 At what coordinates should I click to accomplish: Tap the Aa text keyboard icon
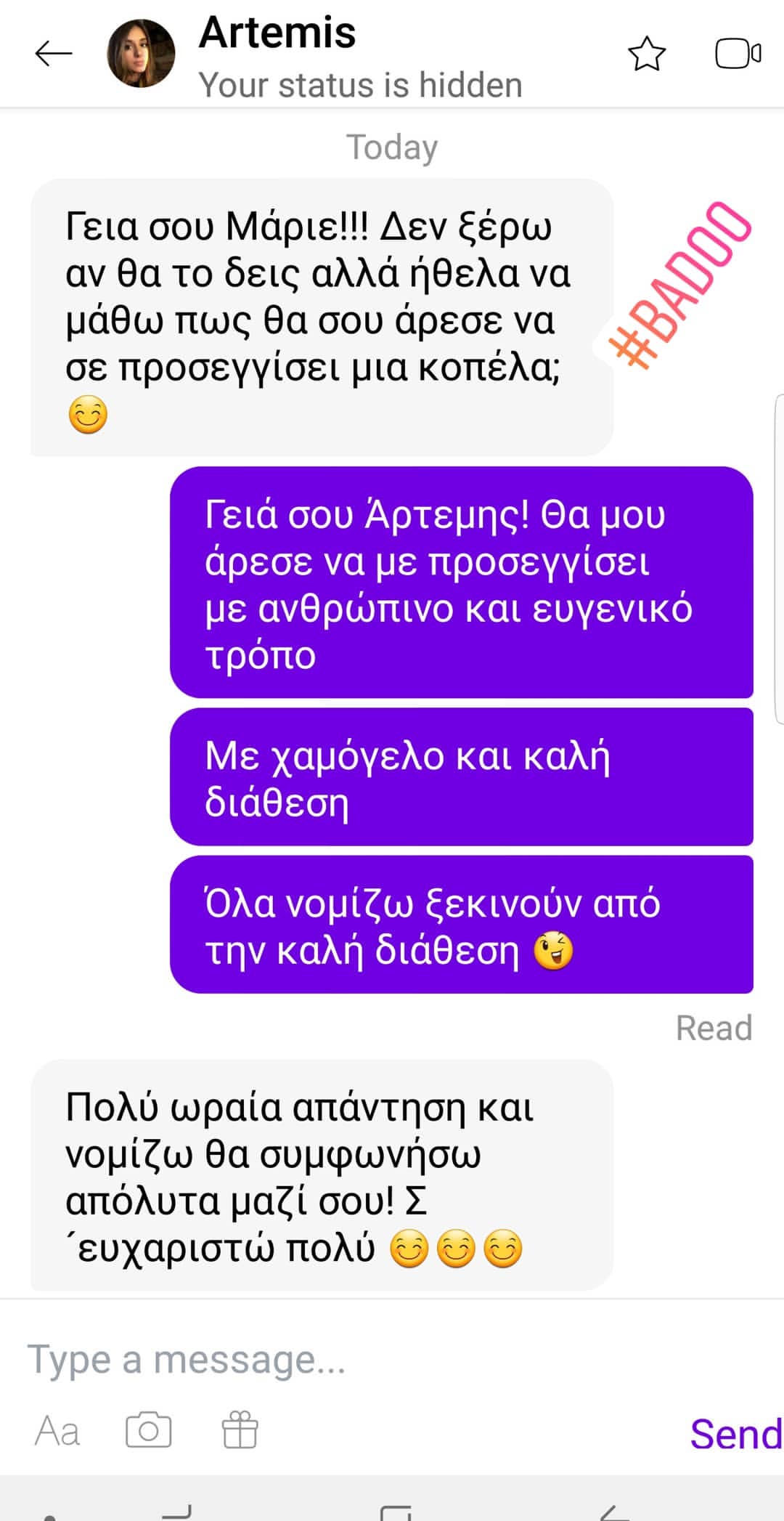tap(57, 1431)
